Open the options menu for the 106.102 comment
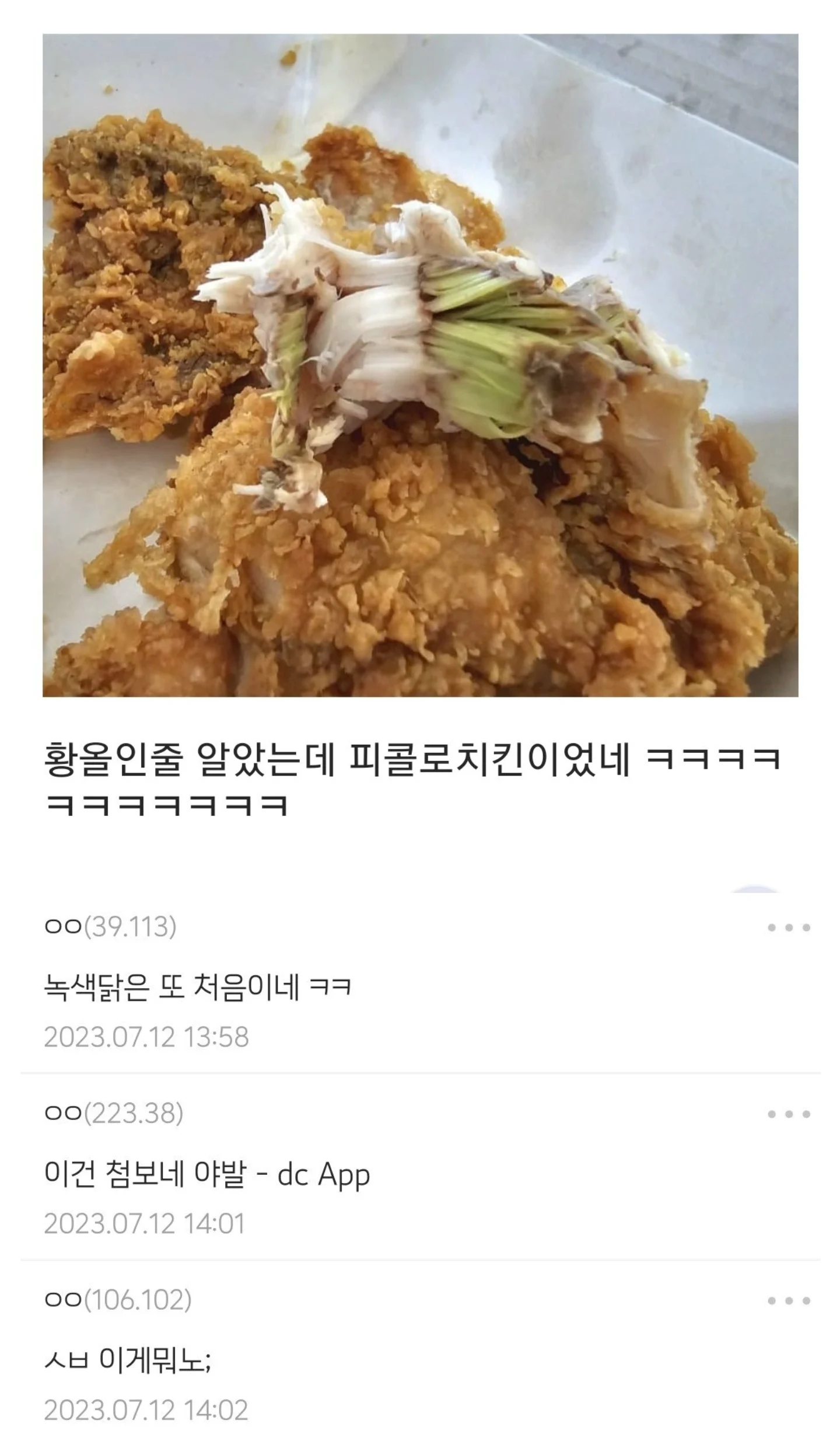 tap(789, 1301)
